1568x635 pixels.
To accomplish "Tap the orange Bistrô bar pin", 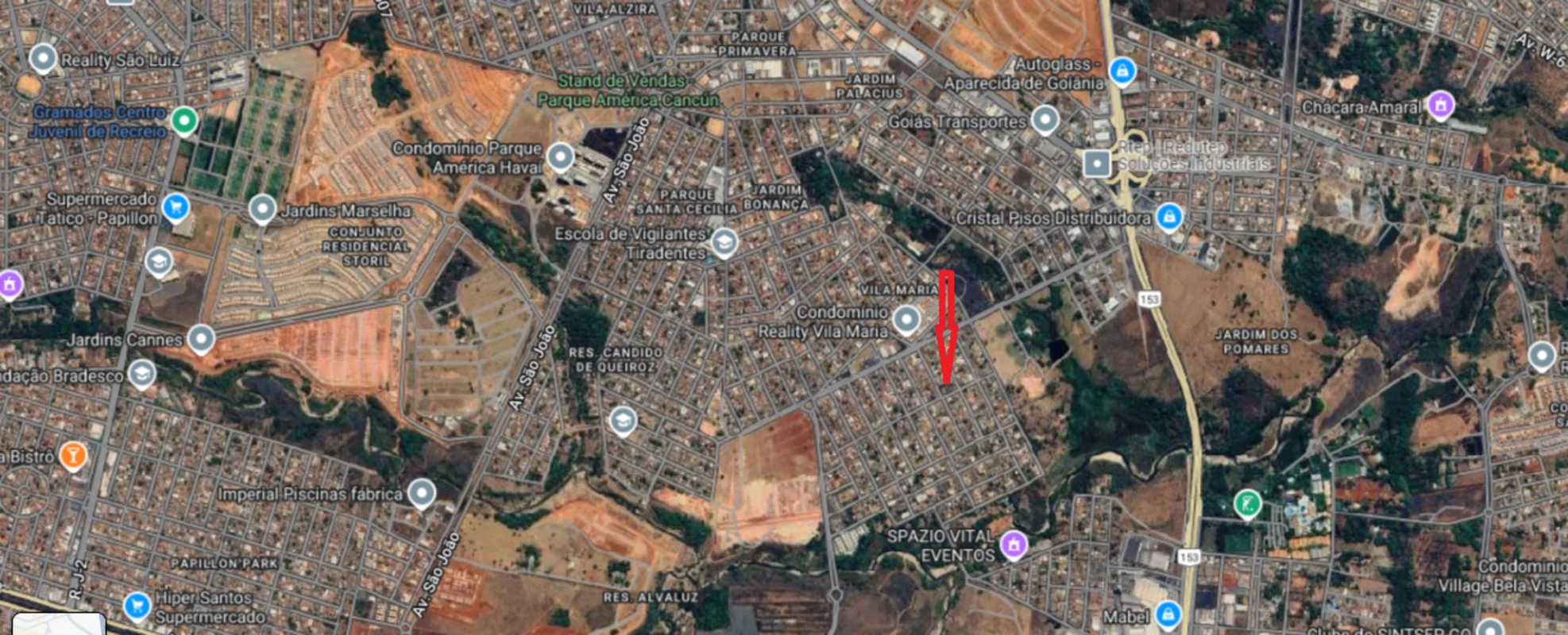I will click(x=73, y=455).
